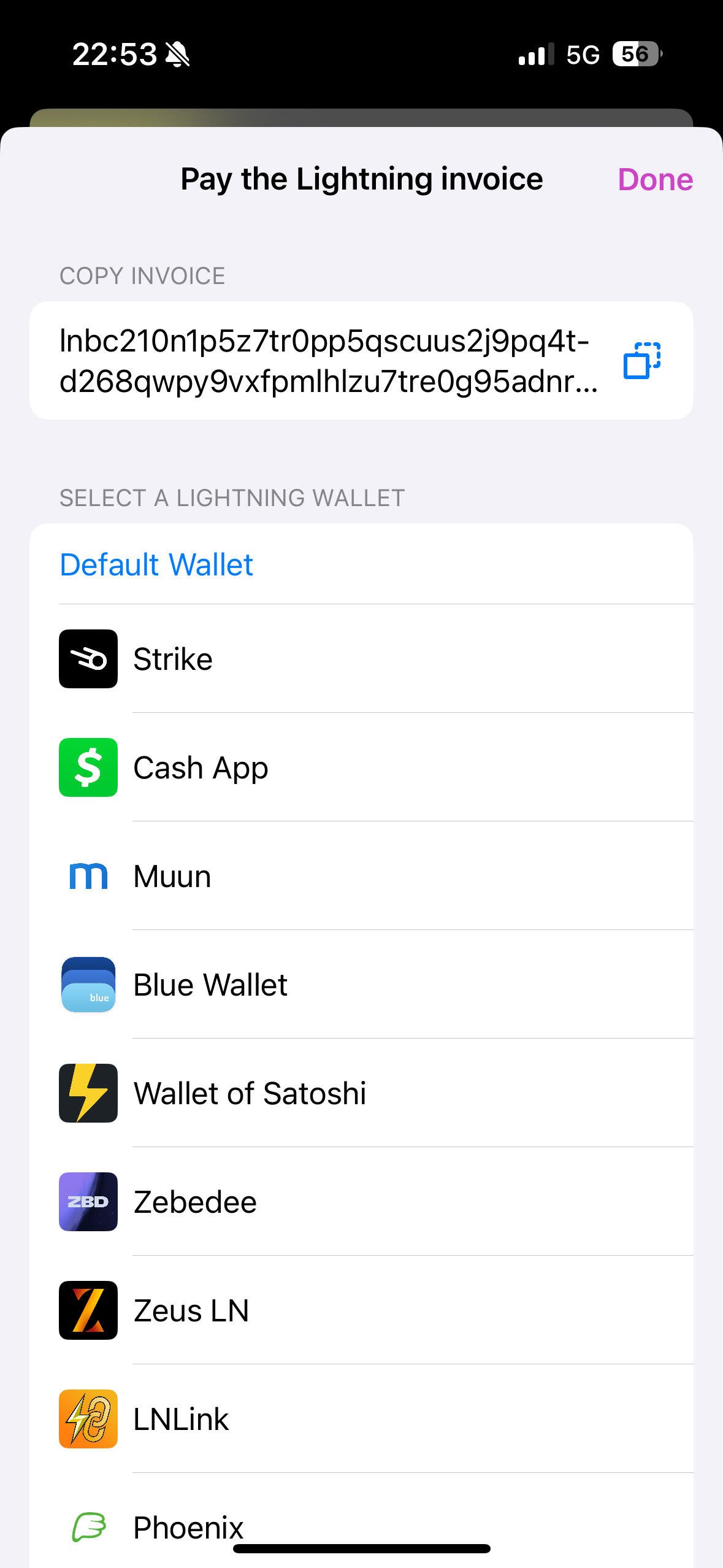Screen dimensions: 723x1568
Task: Select LNLink from the wallet list
Action: click(361, 1419)
